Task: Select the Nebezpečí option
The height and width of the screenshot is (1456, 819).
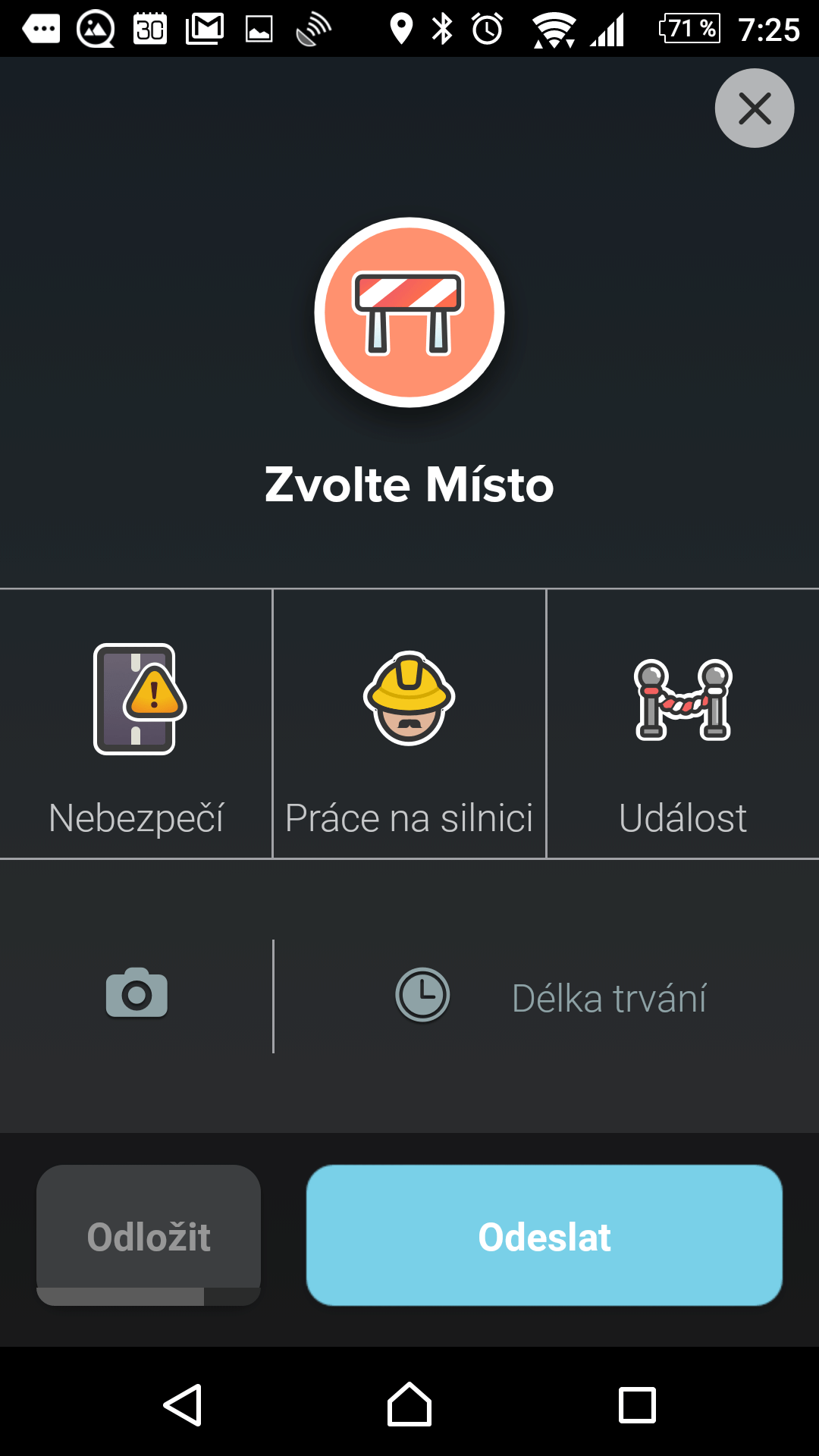Action: 136,723
